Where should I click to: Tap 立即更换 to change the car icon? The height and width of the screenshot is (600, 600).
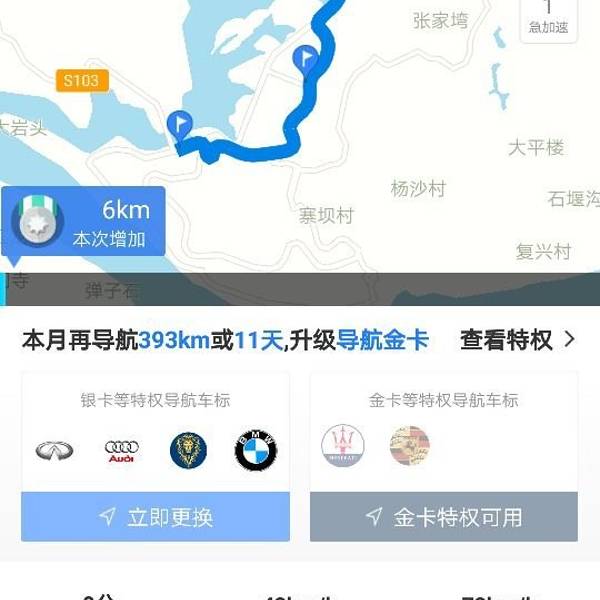[x=155, y=517]
